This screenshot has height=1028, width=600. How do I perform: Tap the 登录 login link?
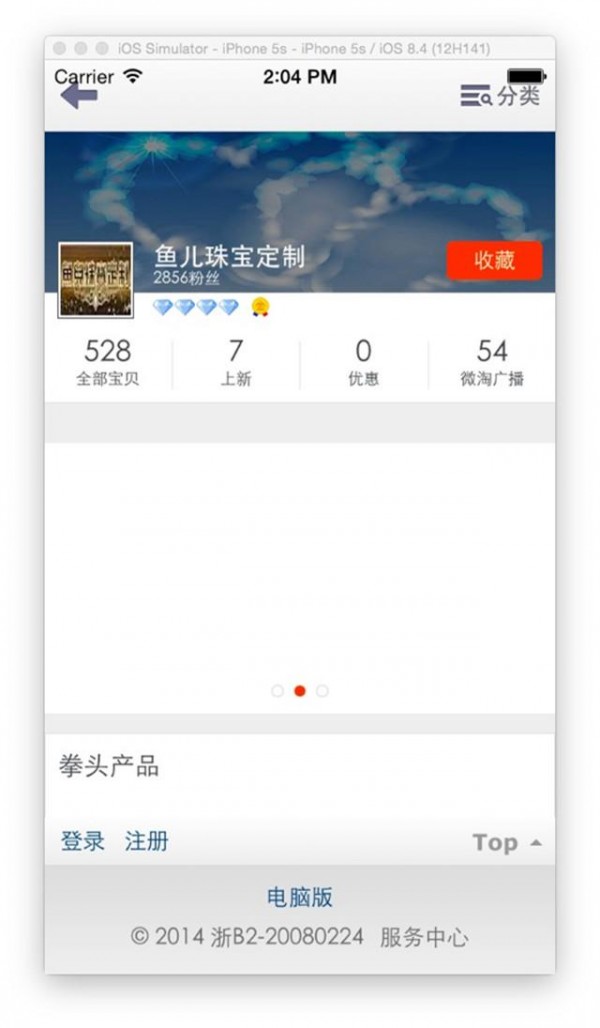83,842
